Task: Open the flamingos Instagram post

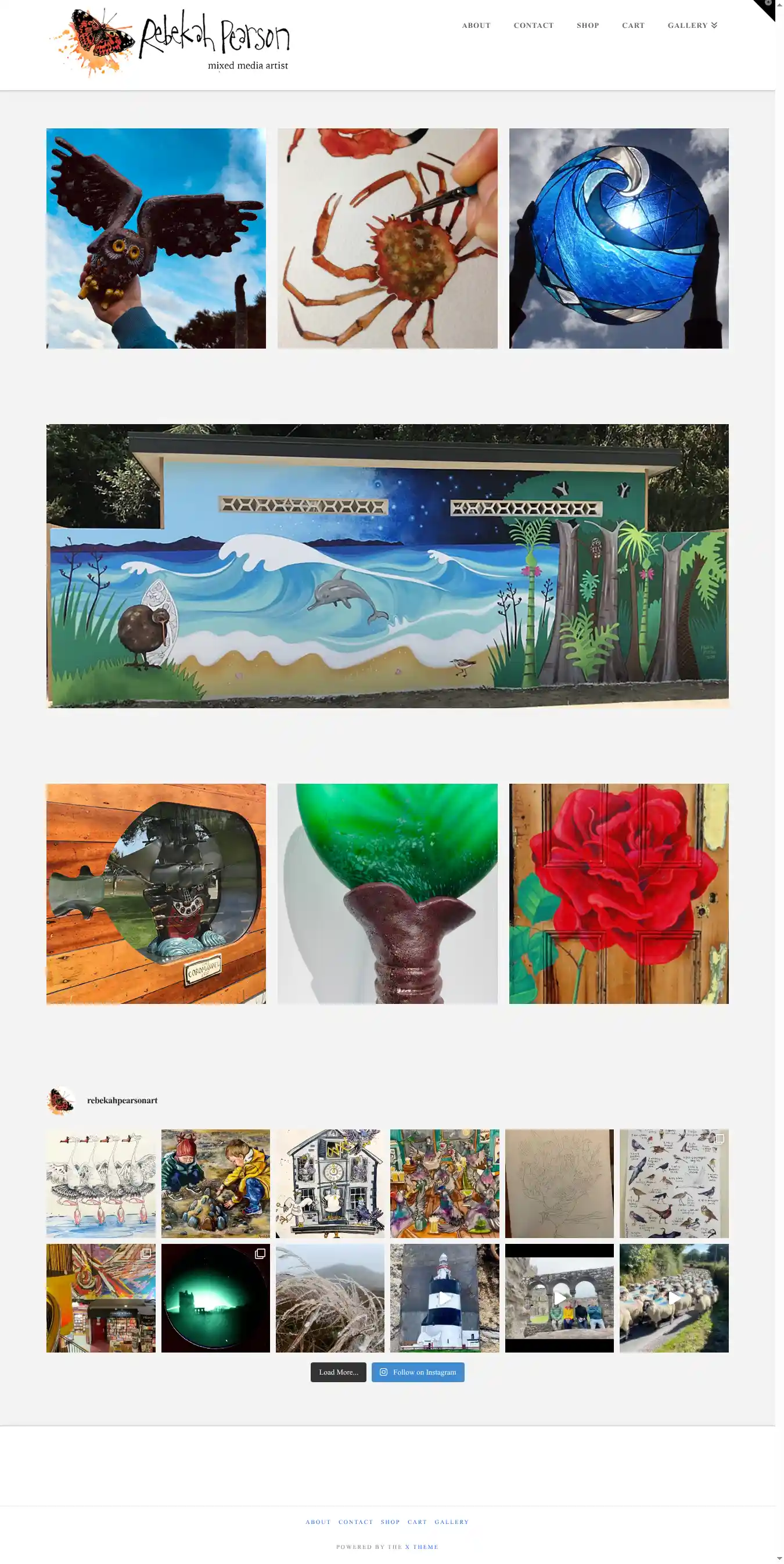Action: pos(100,1183)
